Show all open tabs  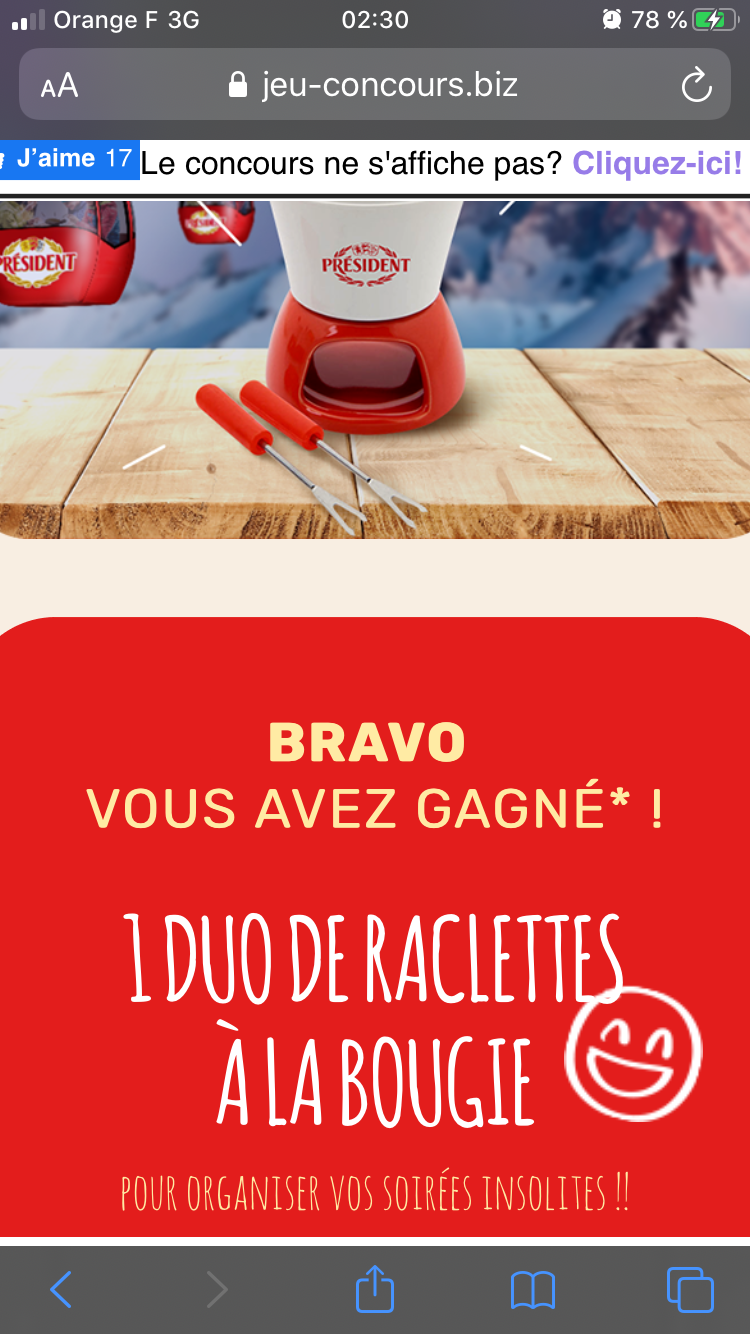pyautogui.click(x=689, y=1290)
